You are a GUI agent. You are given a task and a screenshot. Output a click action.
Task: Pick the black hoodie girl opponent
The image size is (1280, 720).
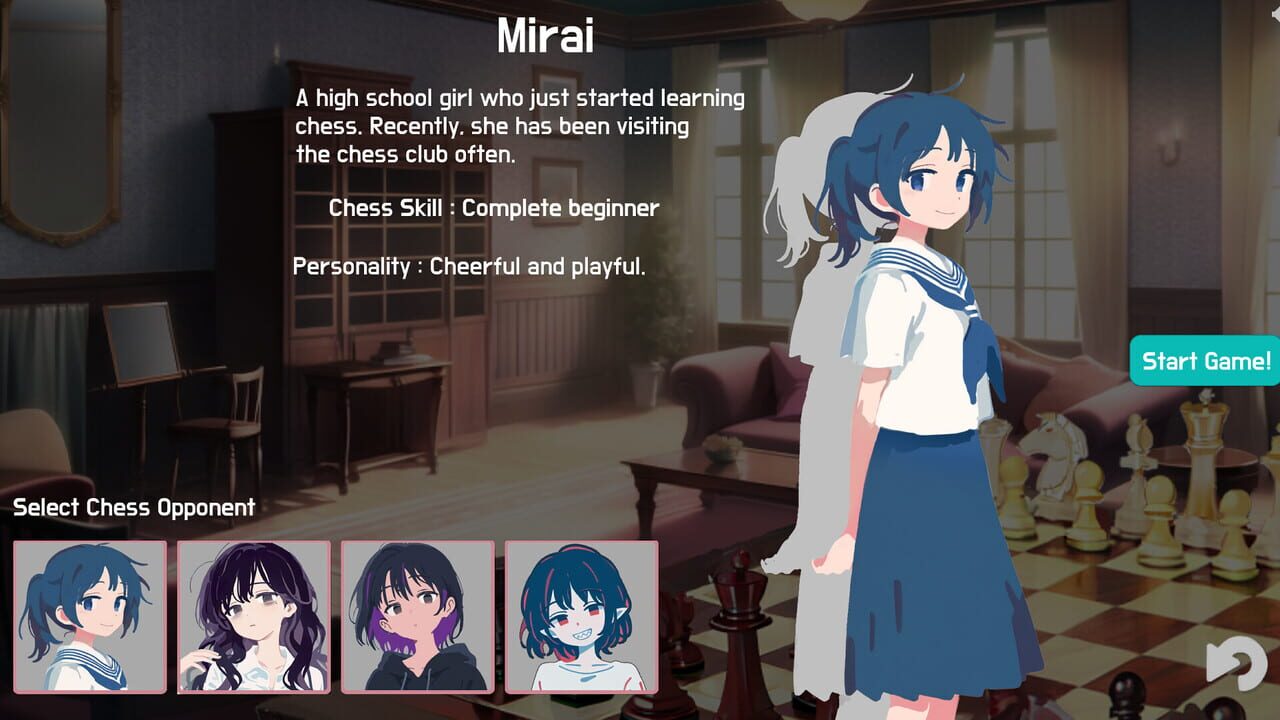(418, 617)
